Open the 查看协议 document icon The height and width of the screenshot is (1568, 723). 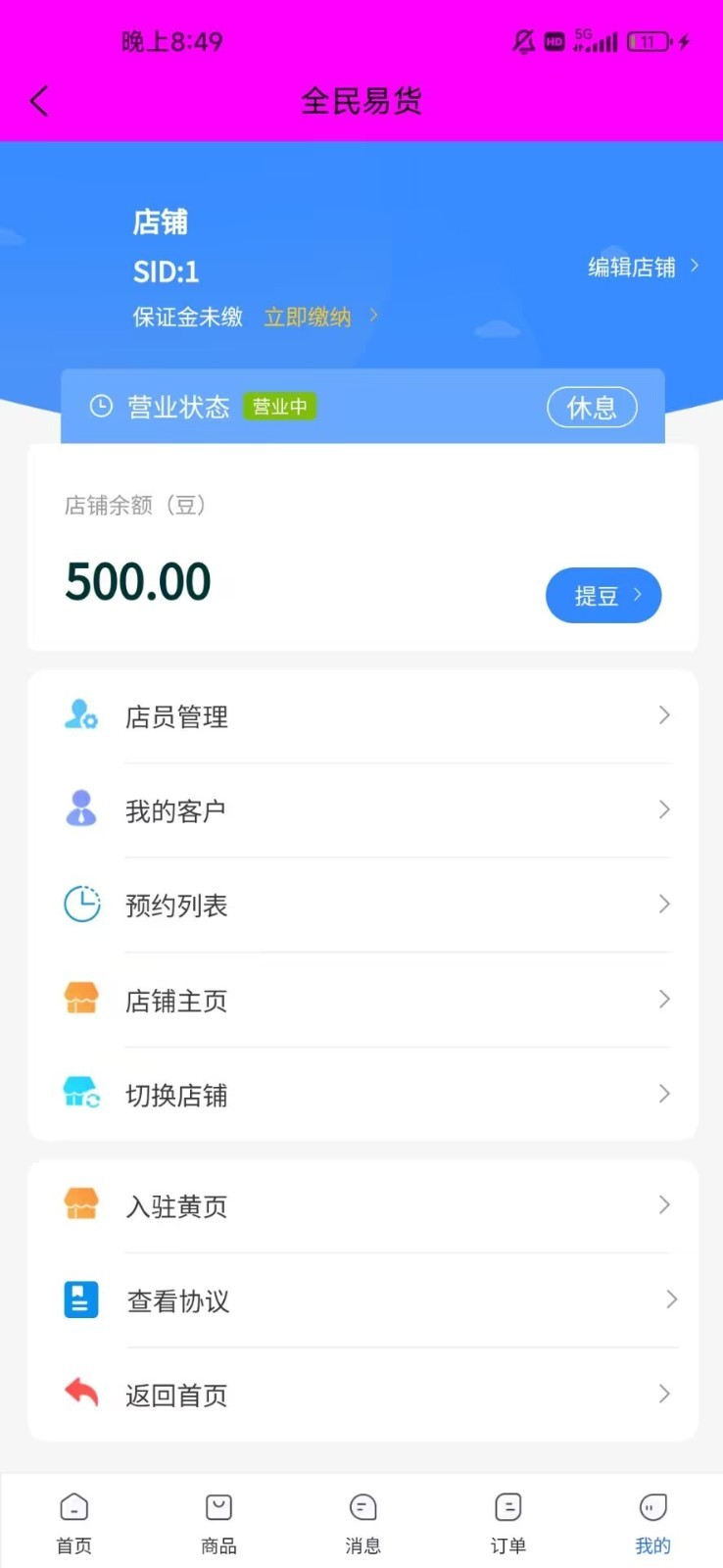click(x=81, y=1298)
